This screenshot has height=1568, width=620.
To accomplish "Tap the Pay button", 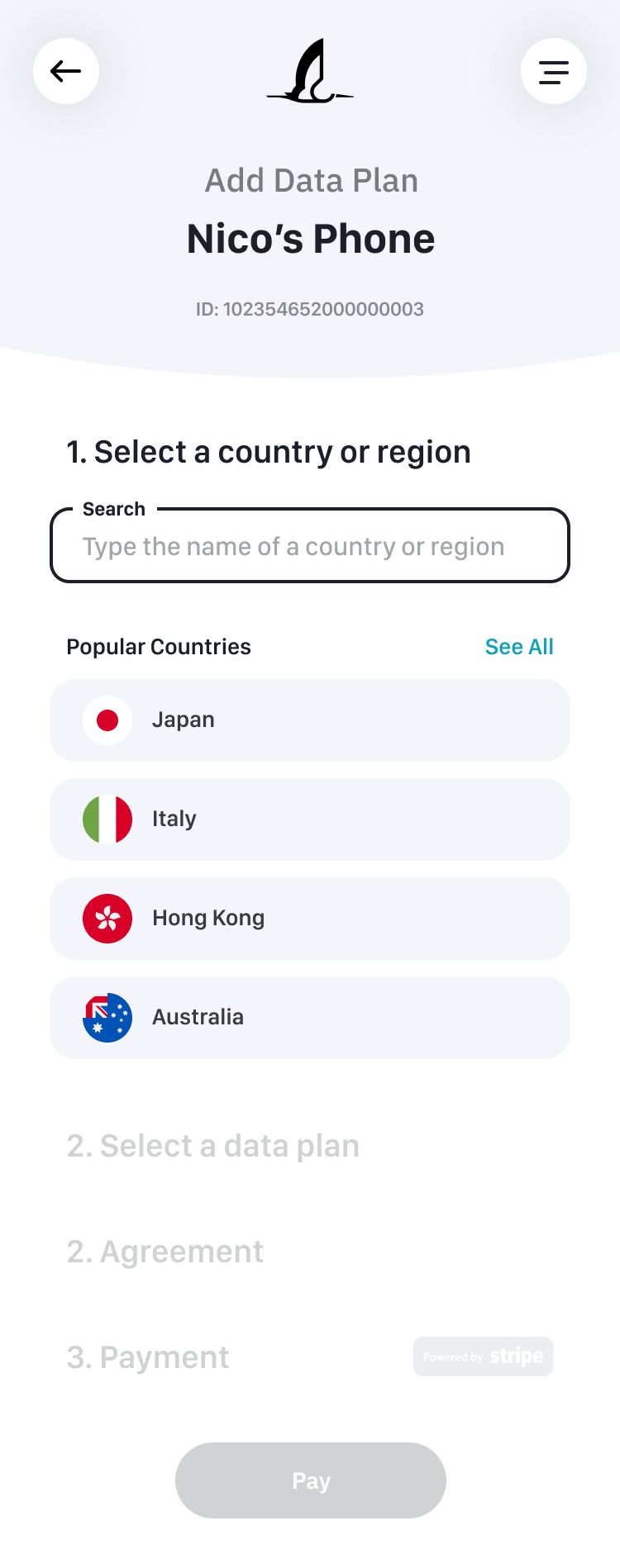I will coord(310,1480).
